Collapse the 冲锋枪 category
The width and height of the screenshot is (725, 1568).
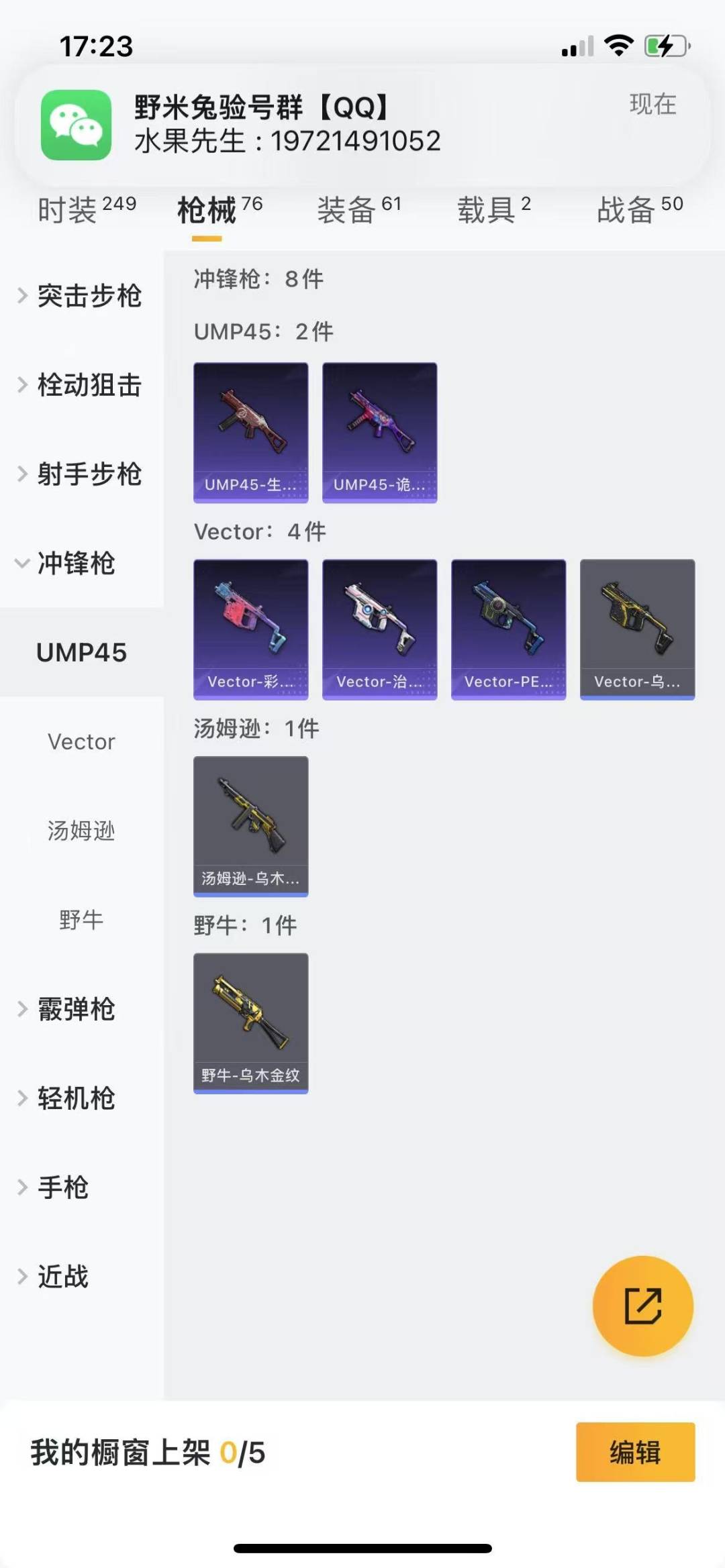coord(67,564)
